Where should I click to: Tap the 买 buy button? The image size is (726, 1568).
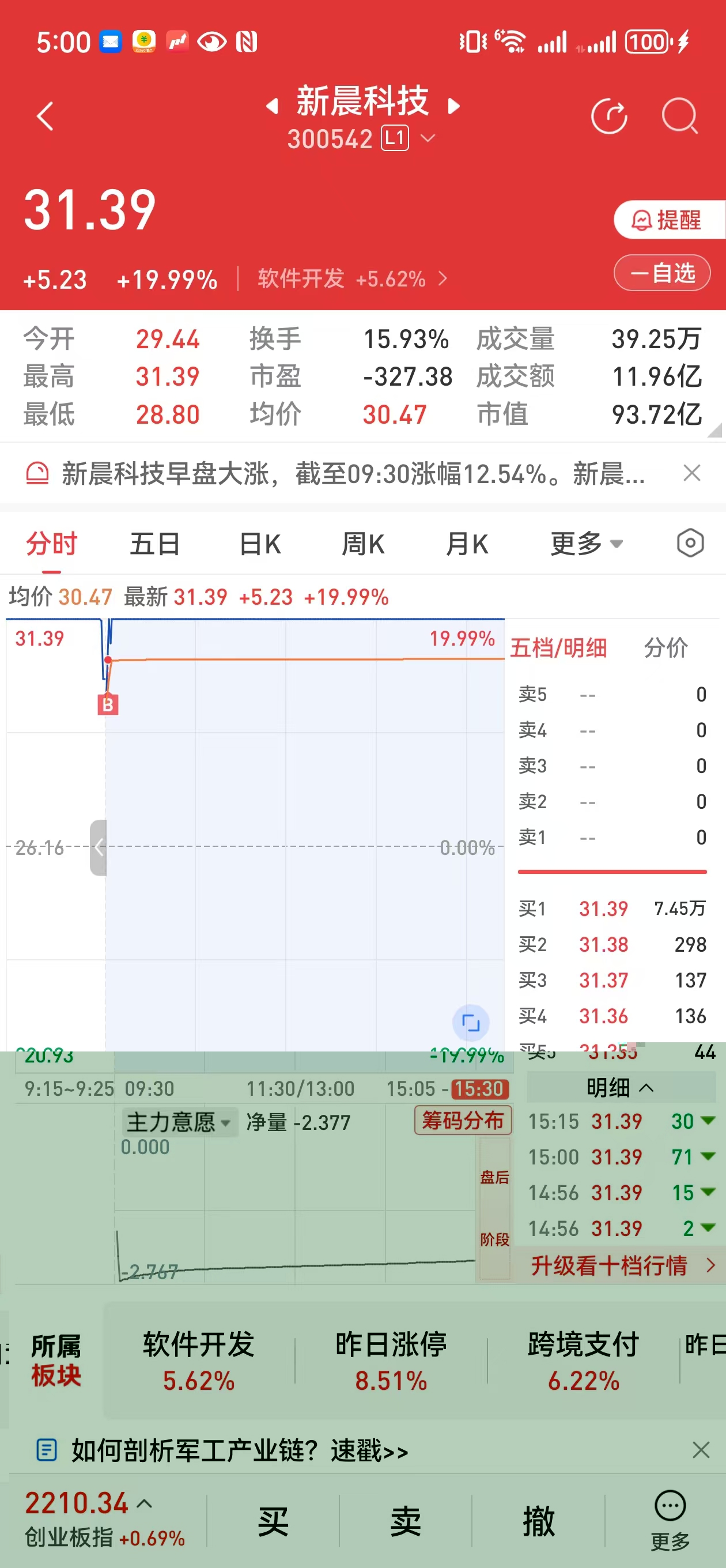coord(273,1521)
